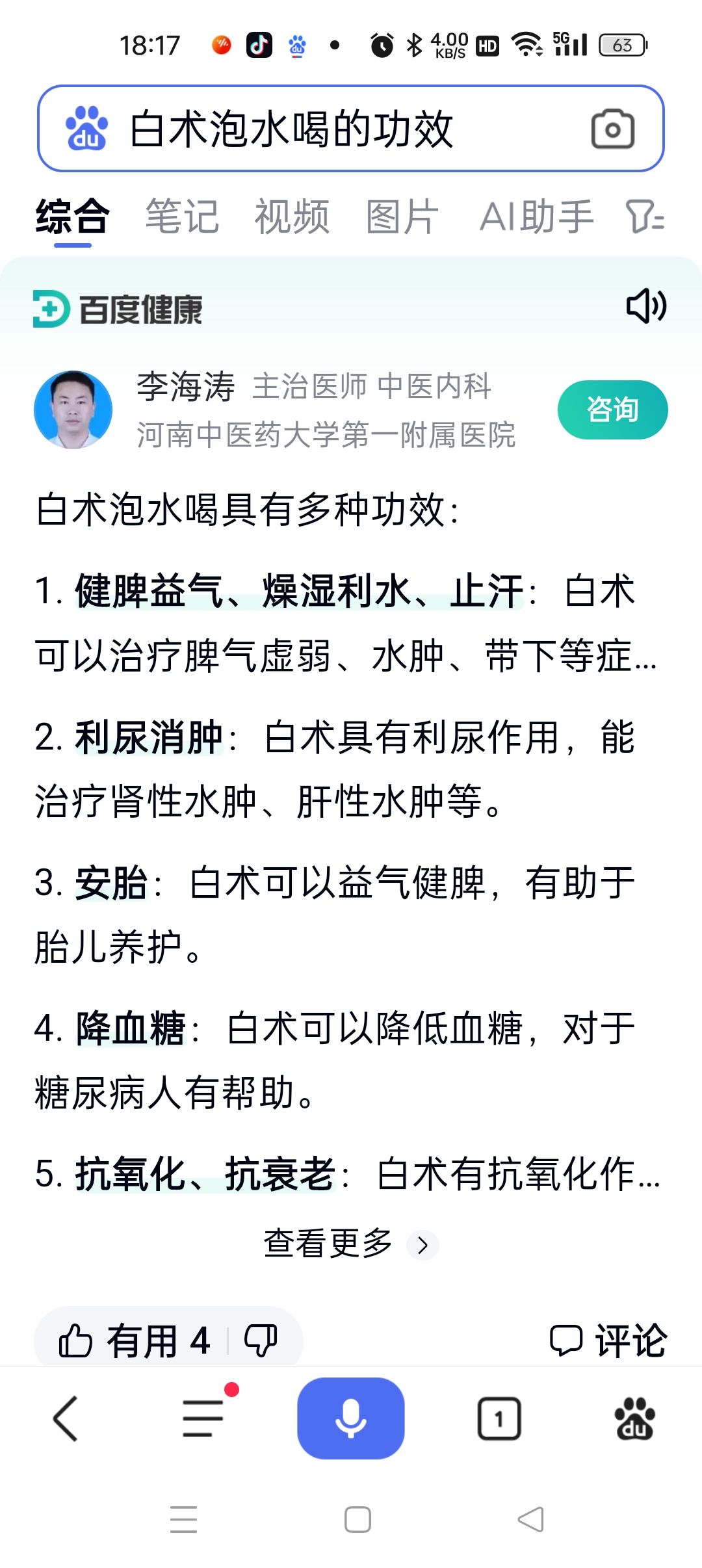Image resolution: width=702 pixels, height=1568 pixels.
Task: Expand the answer with 查看更多
Action: [x=351, y=1244]
